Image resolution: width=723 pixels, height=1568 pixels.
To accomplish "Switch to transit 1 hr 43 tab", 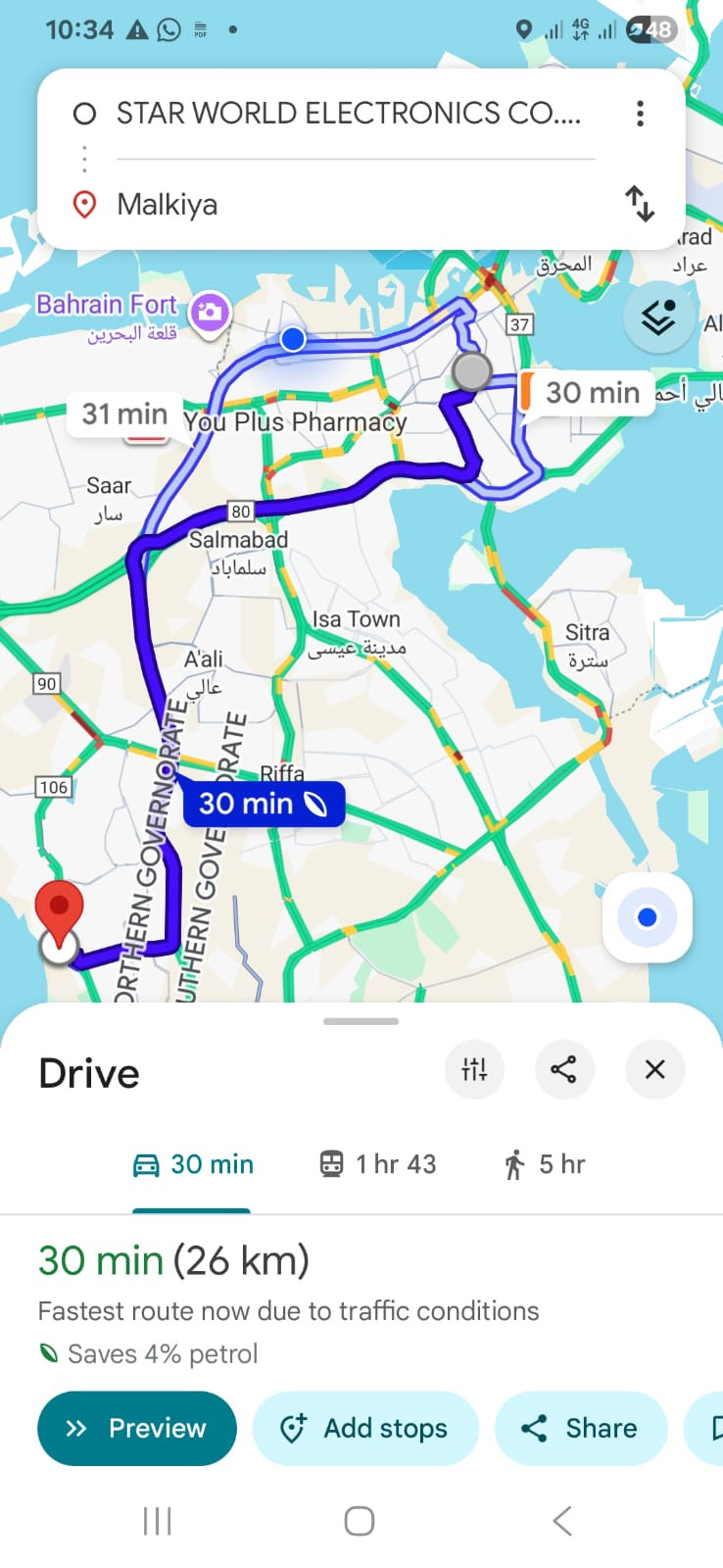I will [x=378, y=1164].
